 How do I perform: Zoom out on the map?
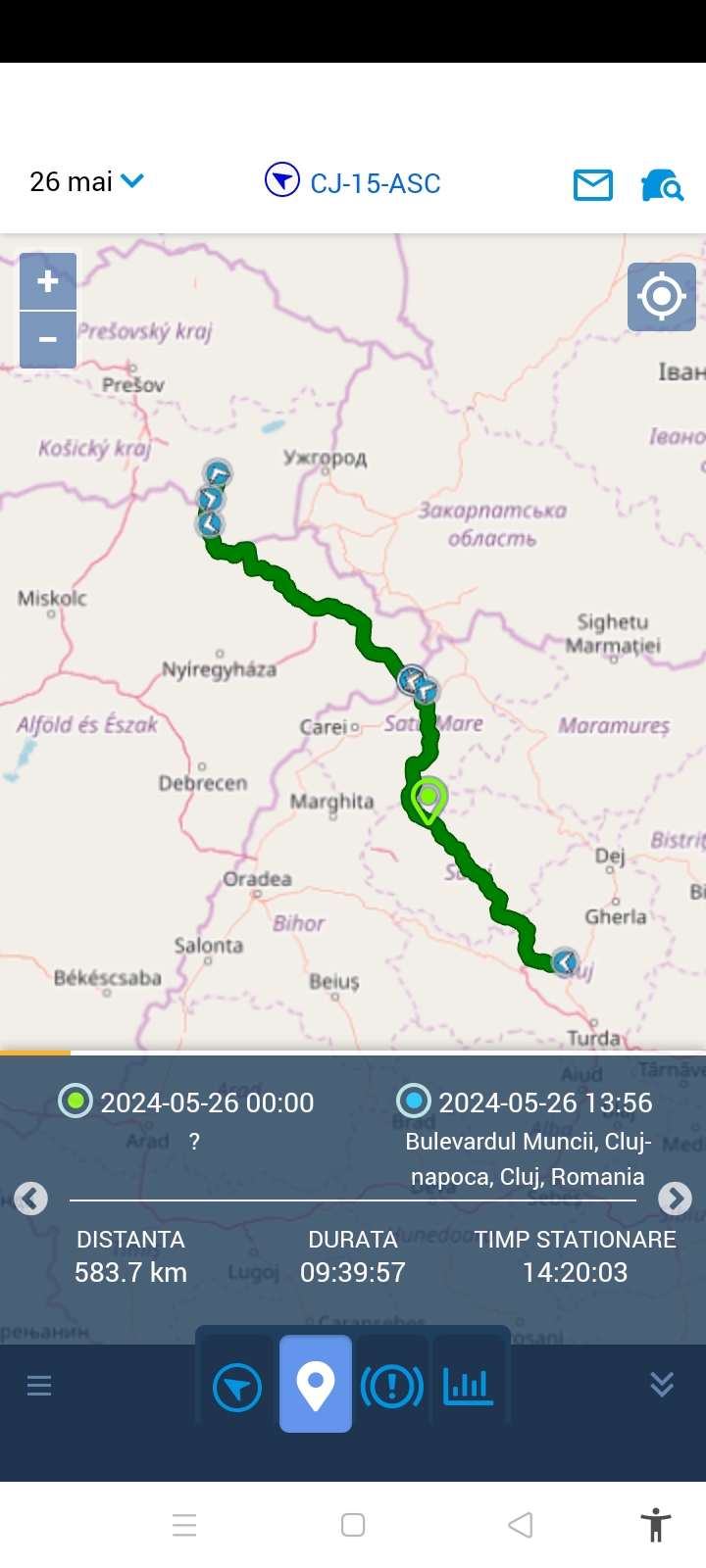click(x=47, y=339)
